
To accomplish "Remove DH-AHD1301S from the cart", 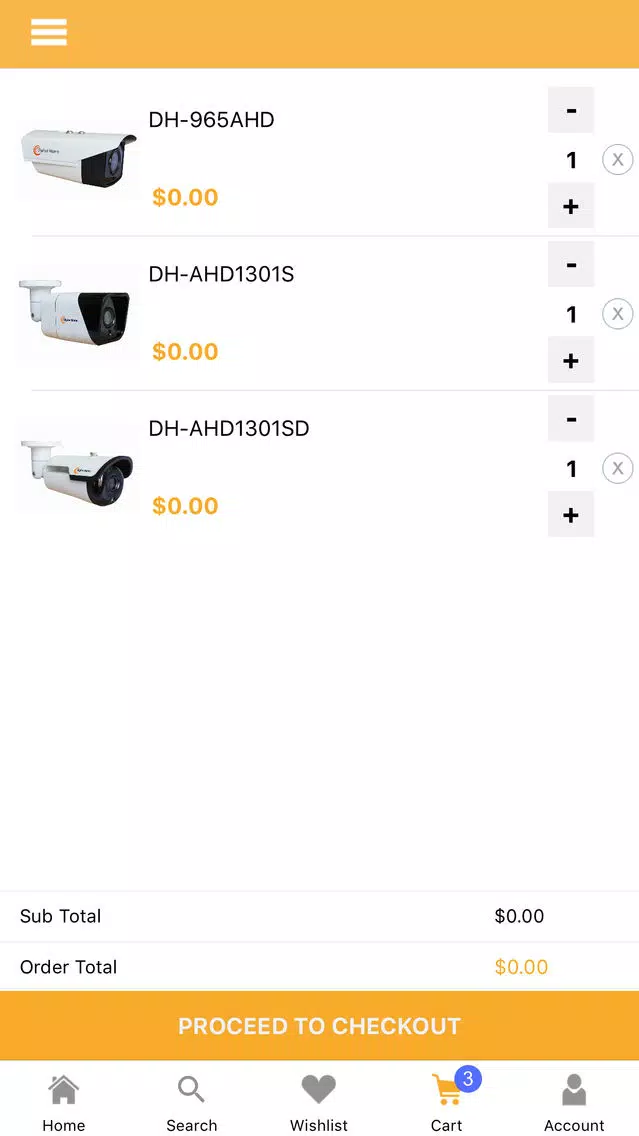I will tap(617, 314).
